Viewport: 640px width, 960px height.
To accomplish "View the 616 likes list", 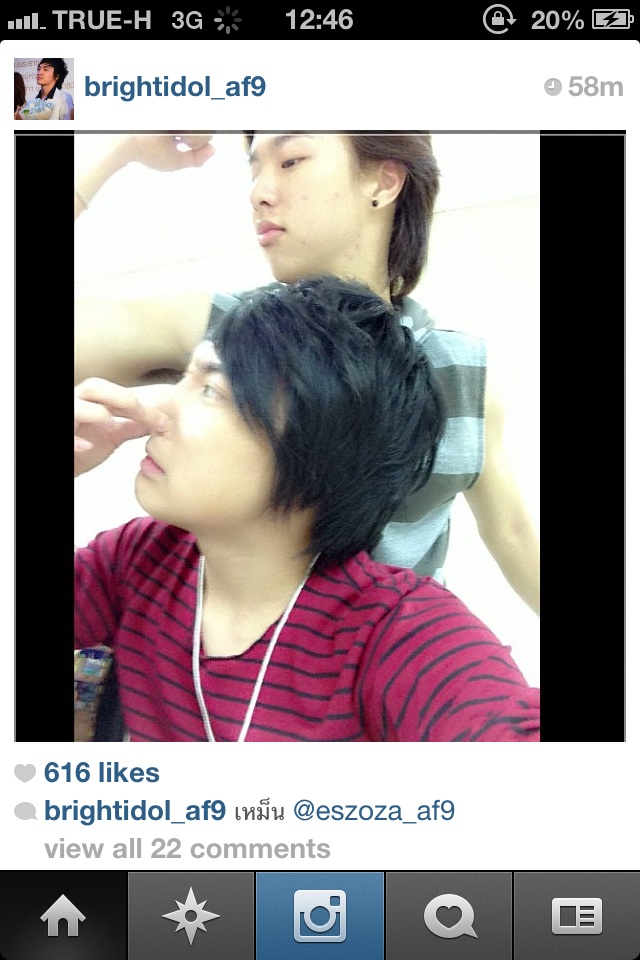I will 101,773.
